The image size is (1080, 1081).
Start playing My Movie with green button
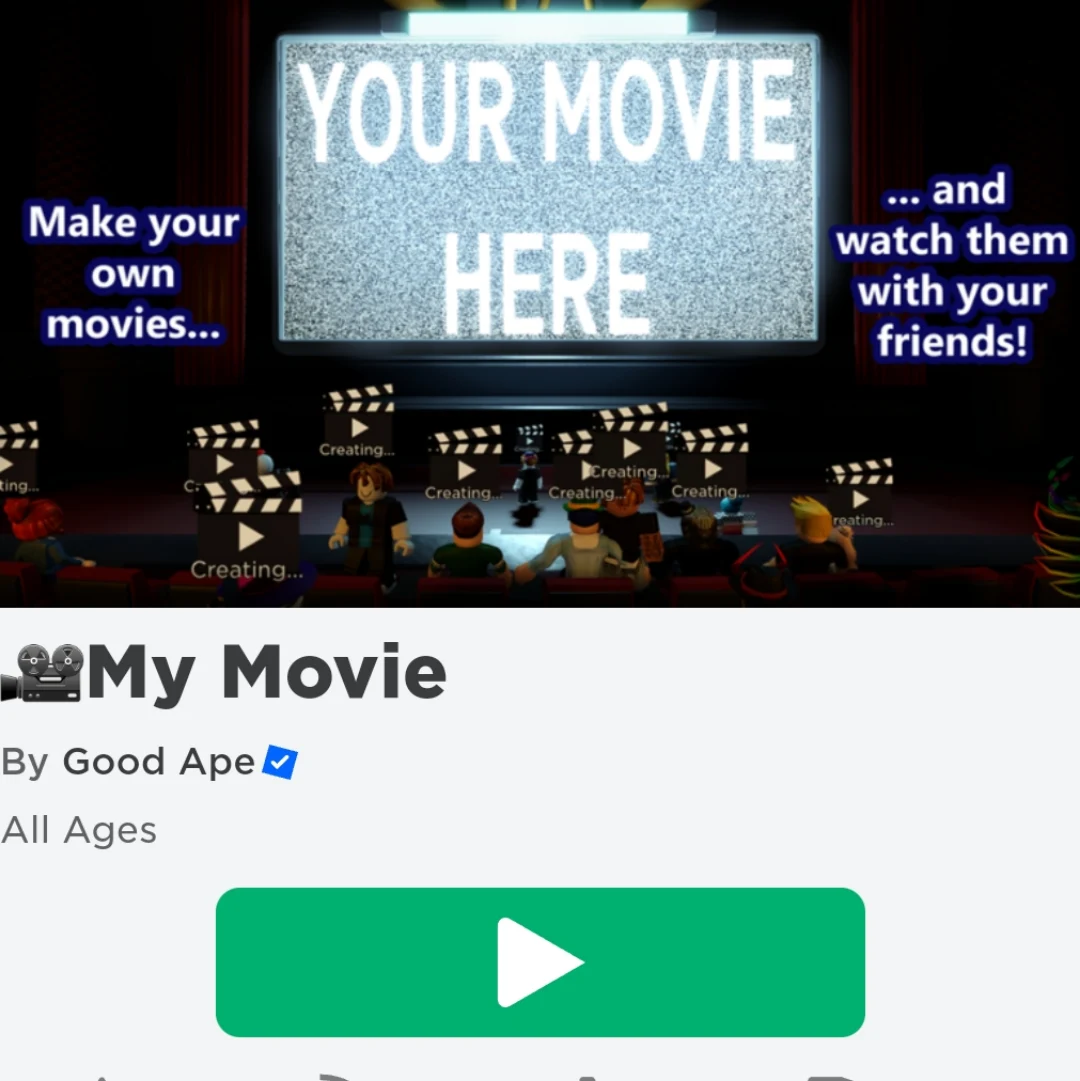click(540, 962)
